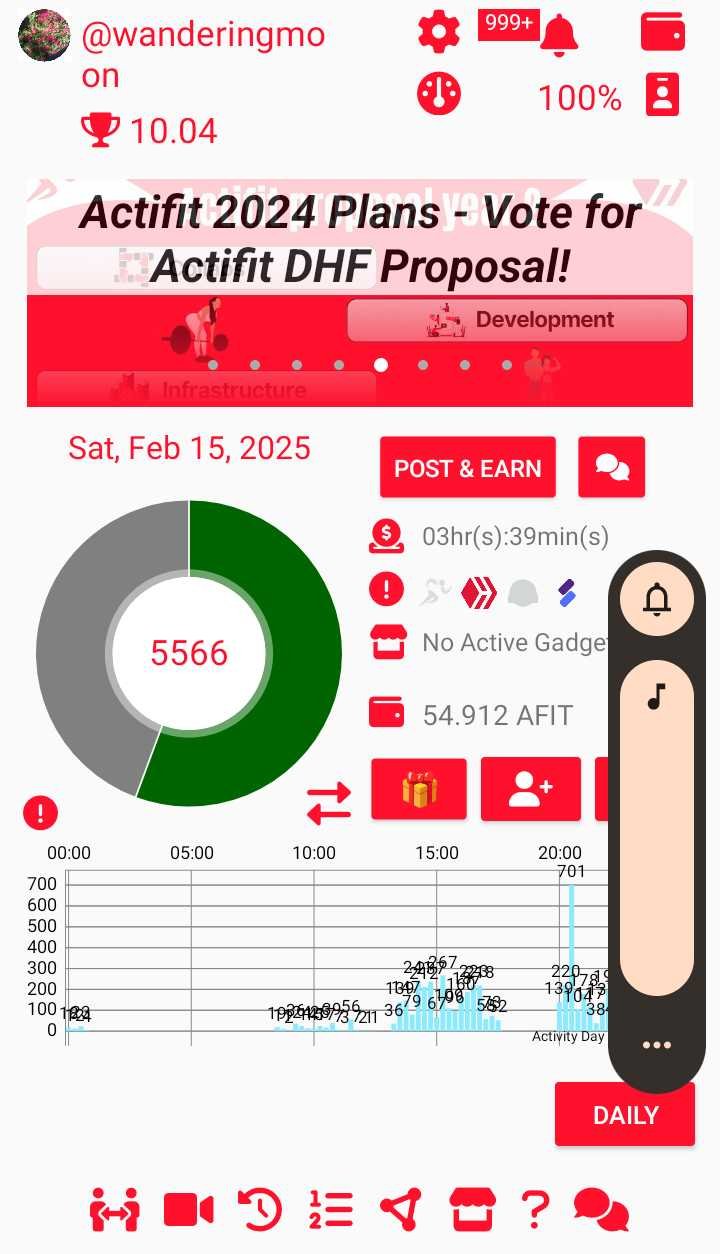Open the three dots volume options

coord(657,1045)
